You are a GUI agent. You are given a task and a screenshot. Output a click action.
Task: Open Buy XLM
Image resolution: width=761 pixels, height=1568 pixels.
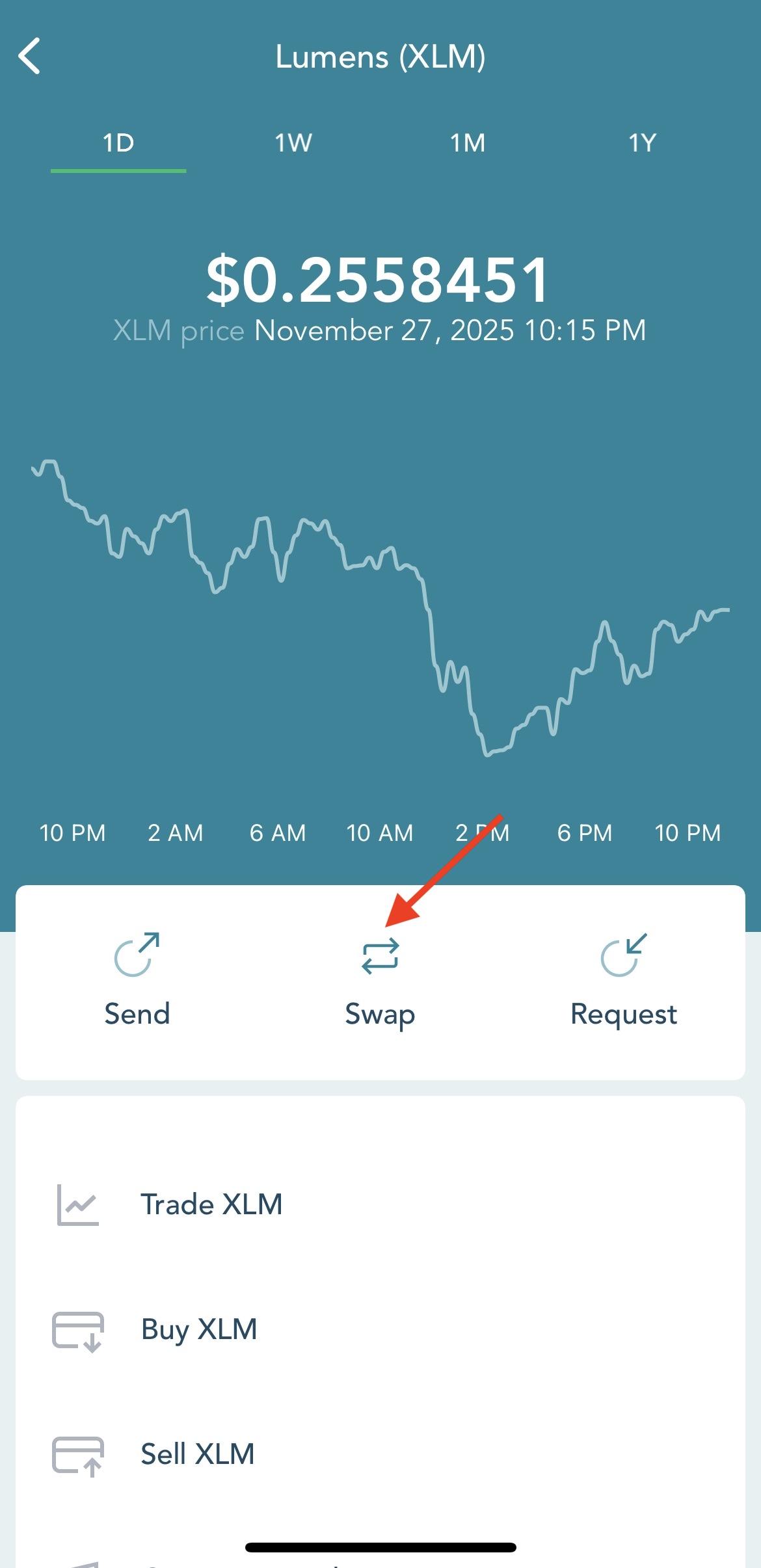[380, 1329]
